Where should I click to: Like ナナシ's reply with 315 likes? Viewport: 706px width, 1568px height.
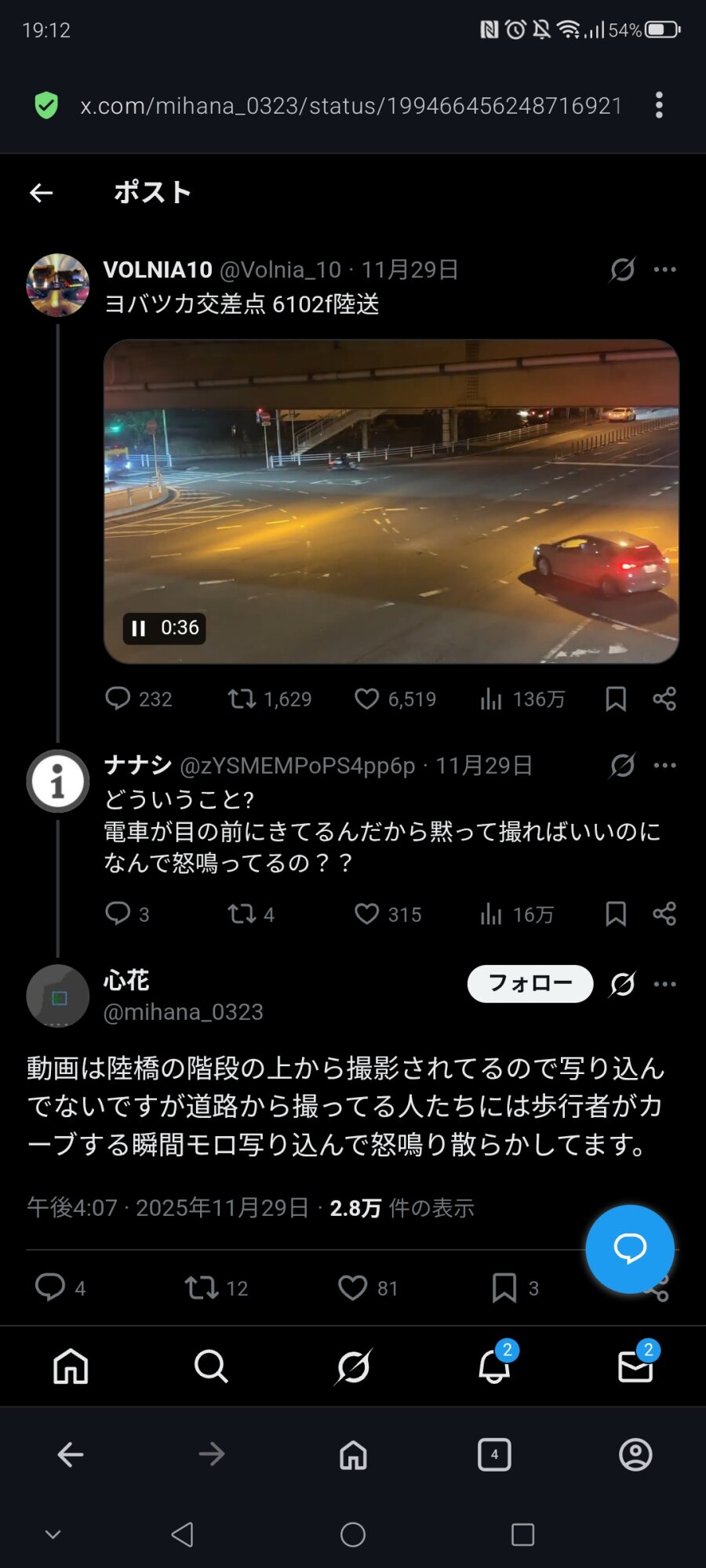click(x=367, y=914)
